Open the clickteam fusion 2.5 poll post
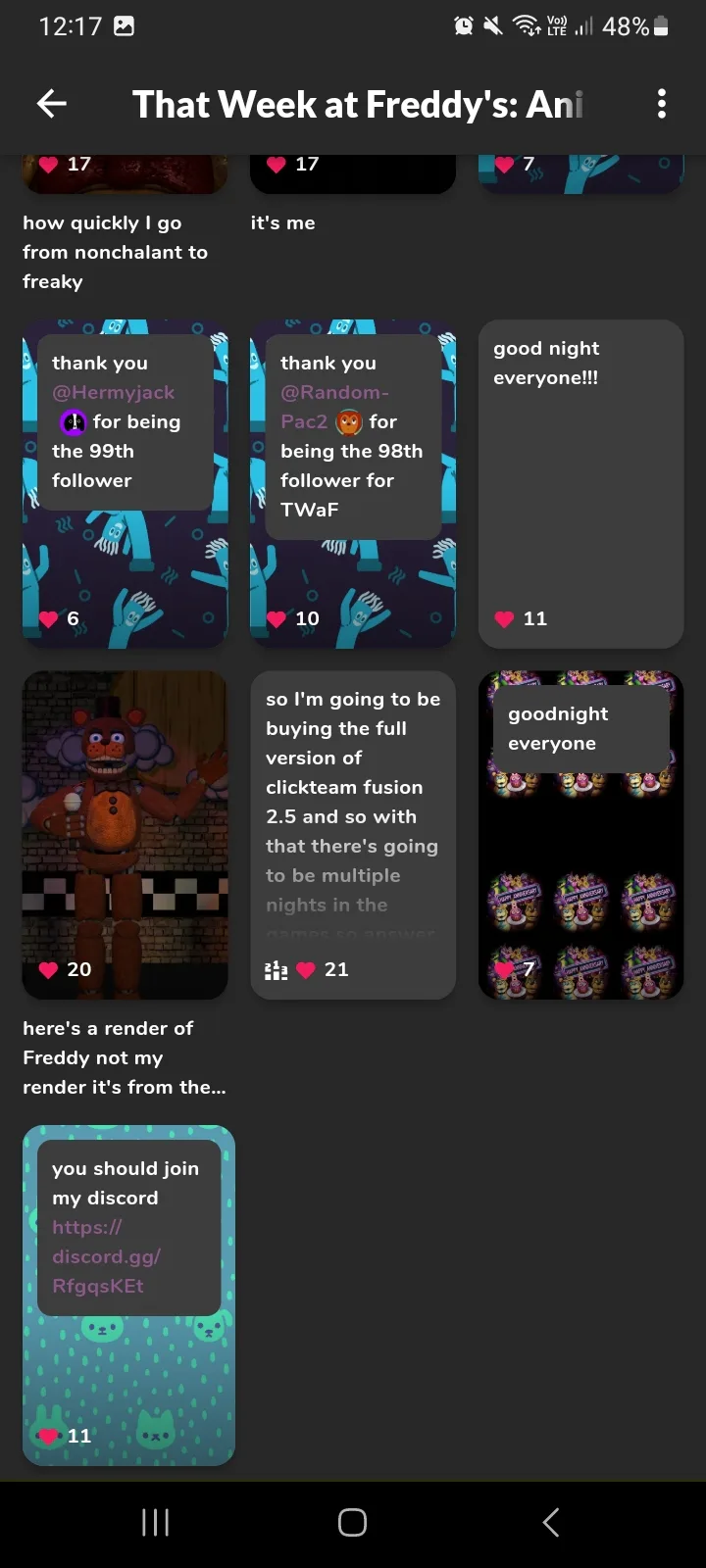 point(353,804)
